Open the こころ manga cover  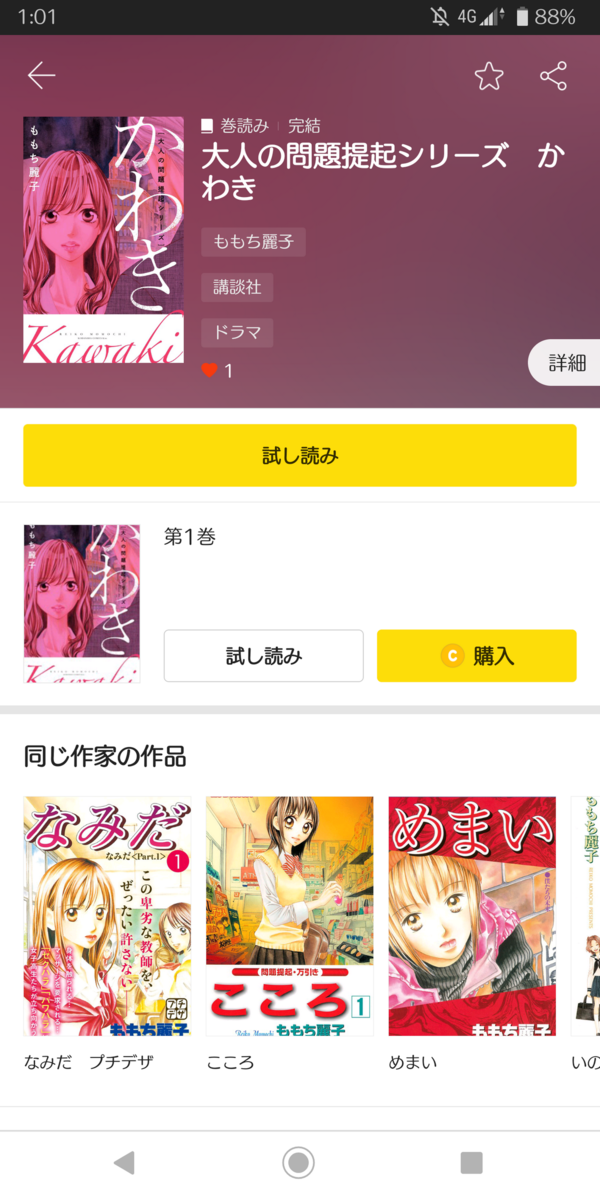(289, 915)
